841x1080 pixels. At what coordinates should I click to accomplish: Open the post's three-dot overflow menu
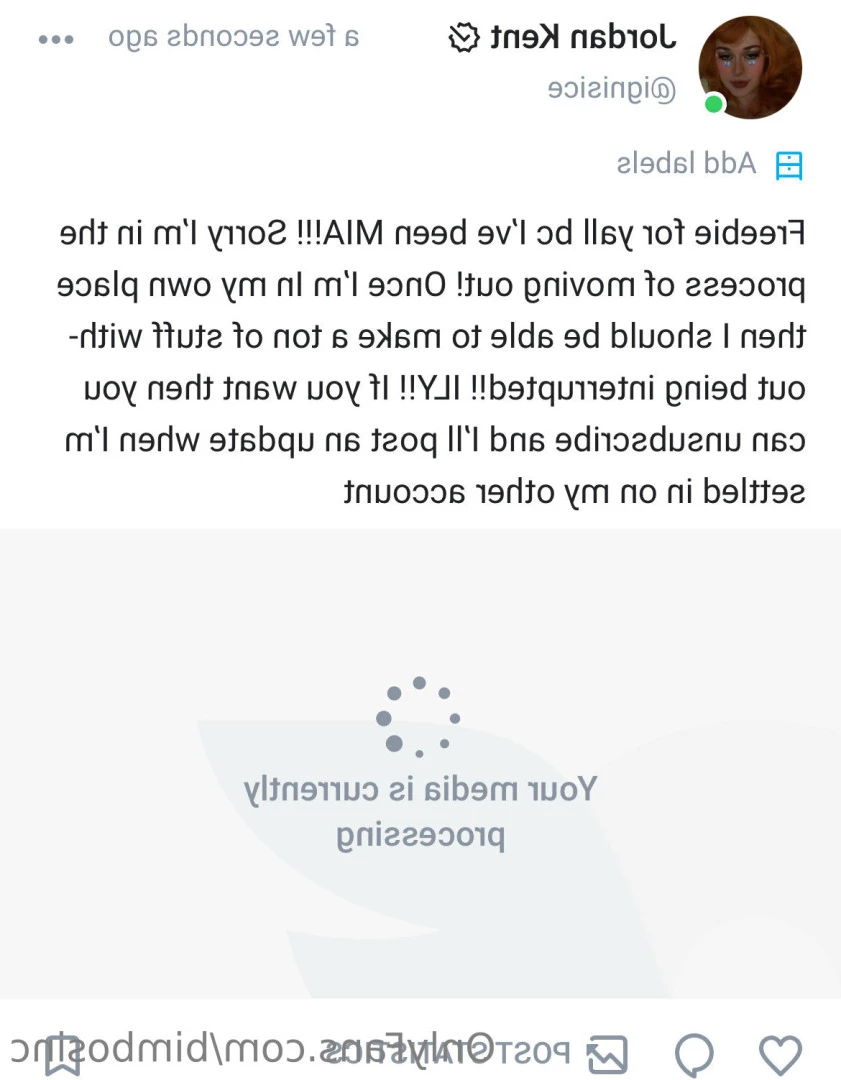click(x=56, y=40)
